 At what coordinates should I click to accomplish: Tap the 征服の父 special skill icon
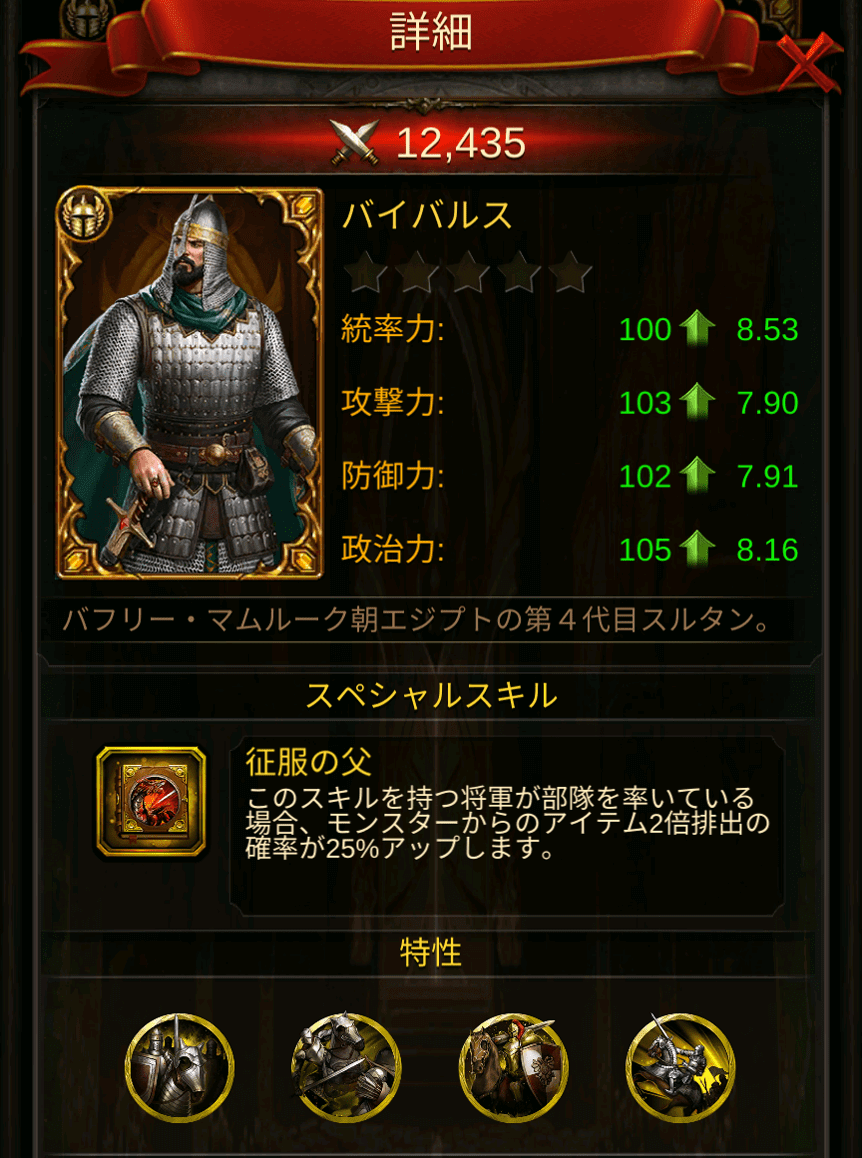(x=151, y=802)
